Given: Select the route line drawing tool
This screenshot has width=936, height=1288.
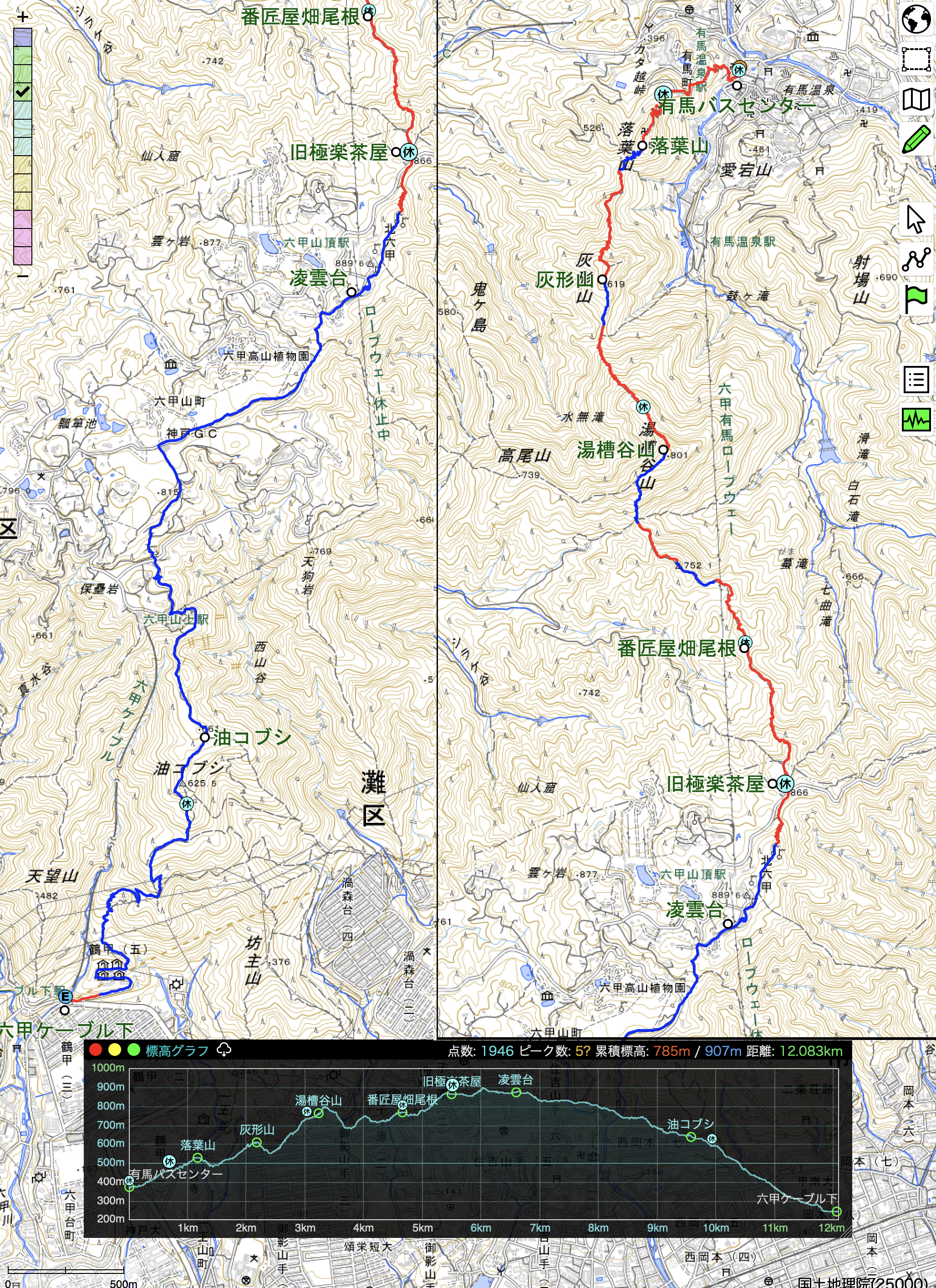Looking at the screenshot, I should 916,259.
